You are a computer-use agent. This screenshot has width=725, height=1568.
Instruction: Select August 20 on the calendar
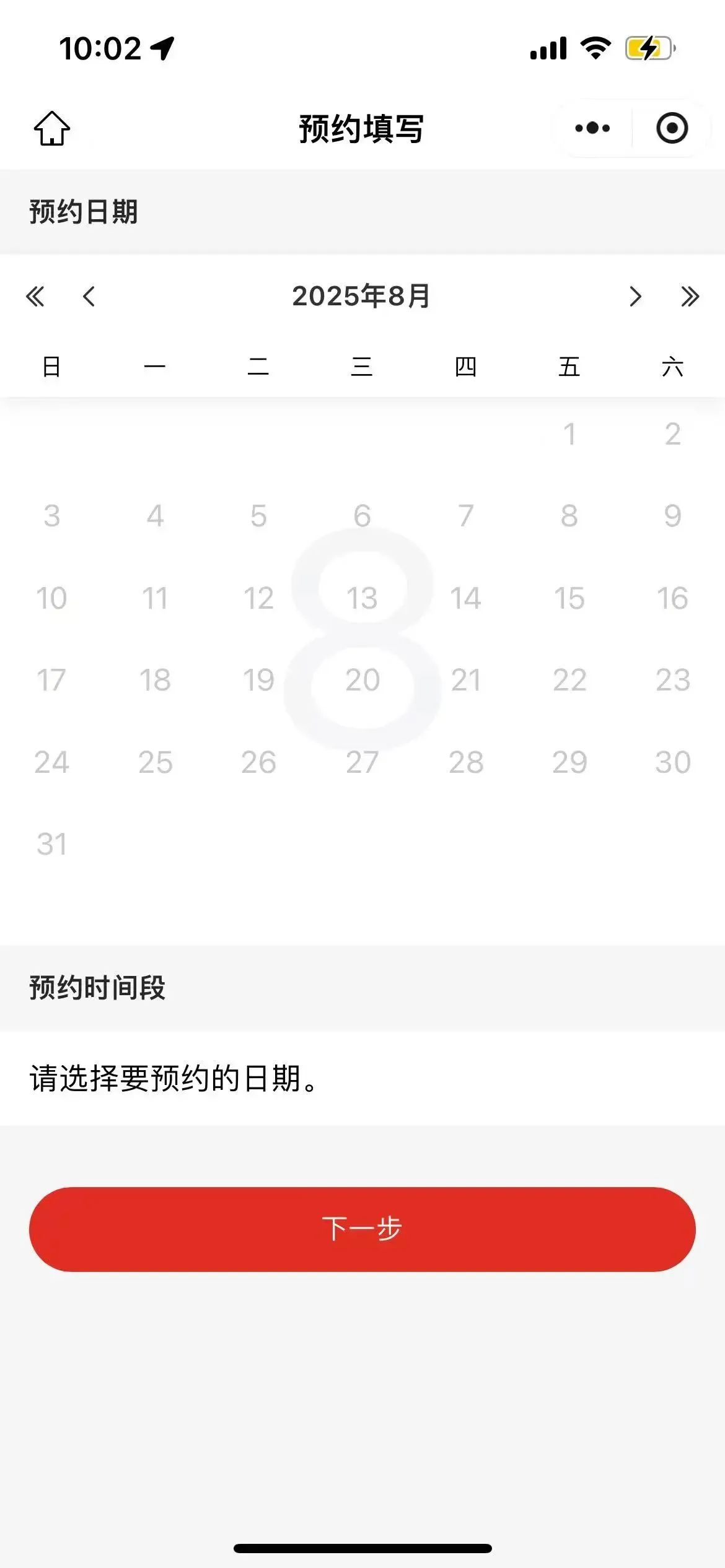tap(362, 680)
